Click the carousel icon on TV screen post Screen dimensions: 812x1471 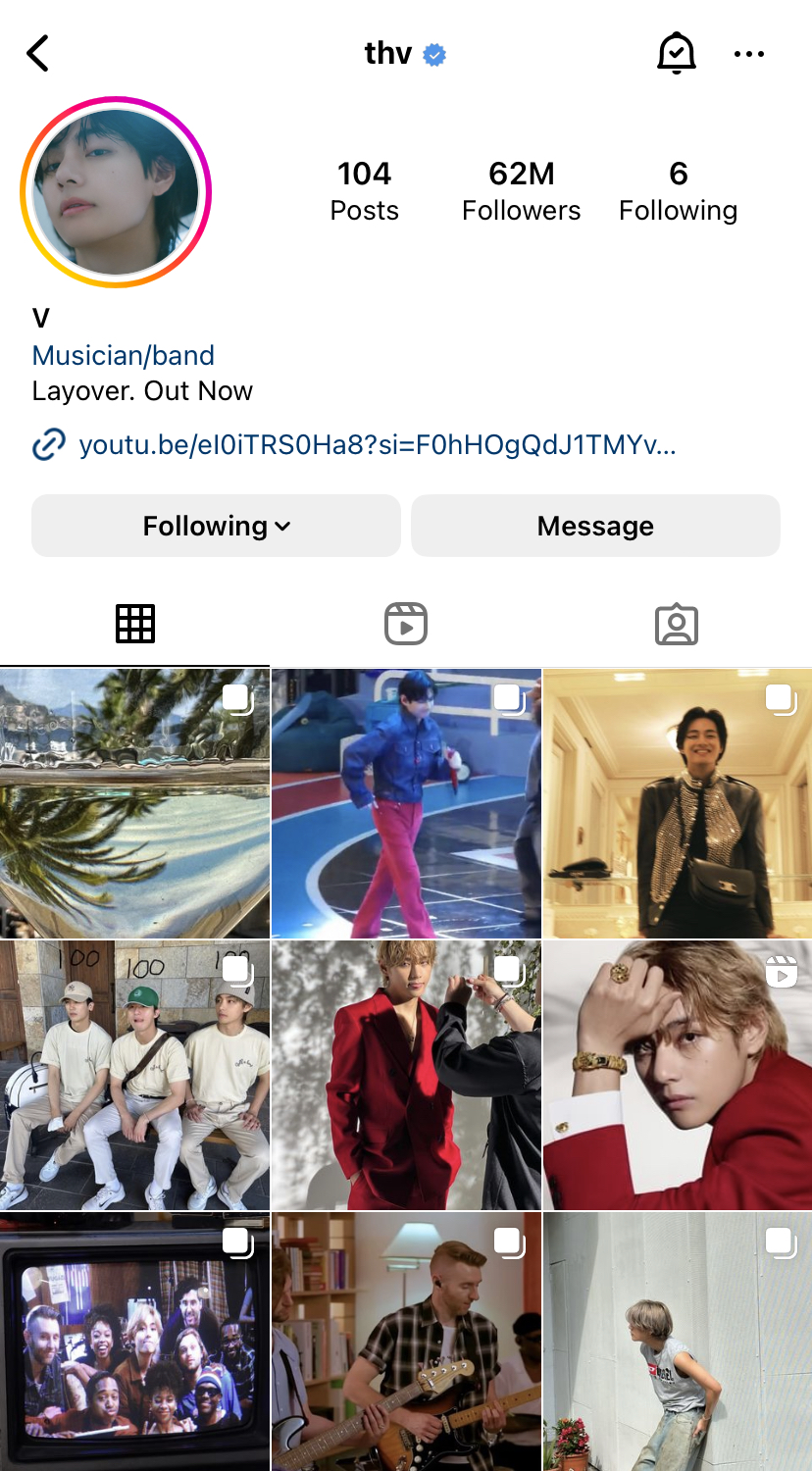point(238,1242)
